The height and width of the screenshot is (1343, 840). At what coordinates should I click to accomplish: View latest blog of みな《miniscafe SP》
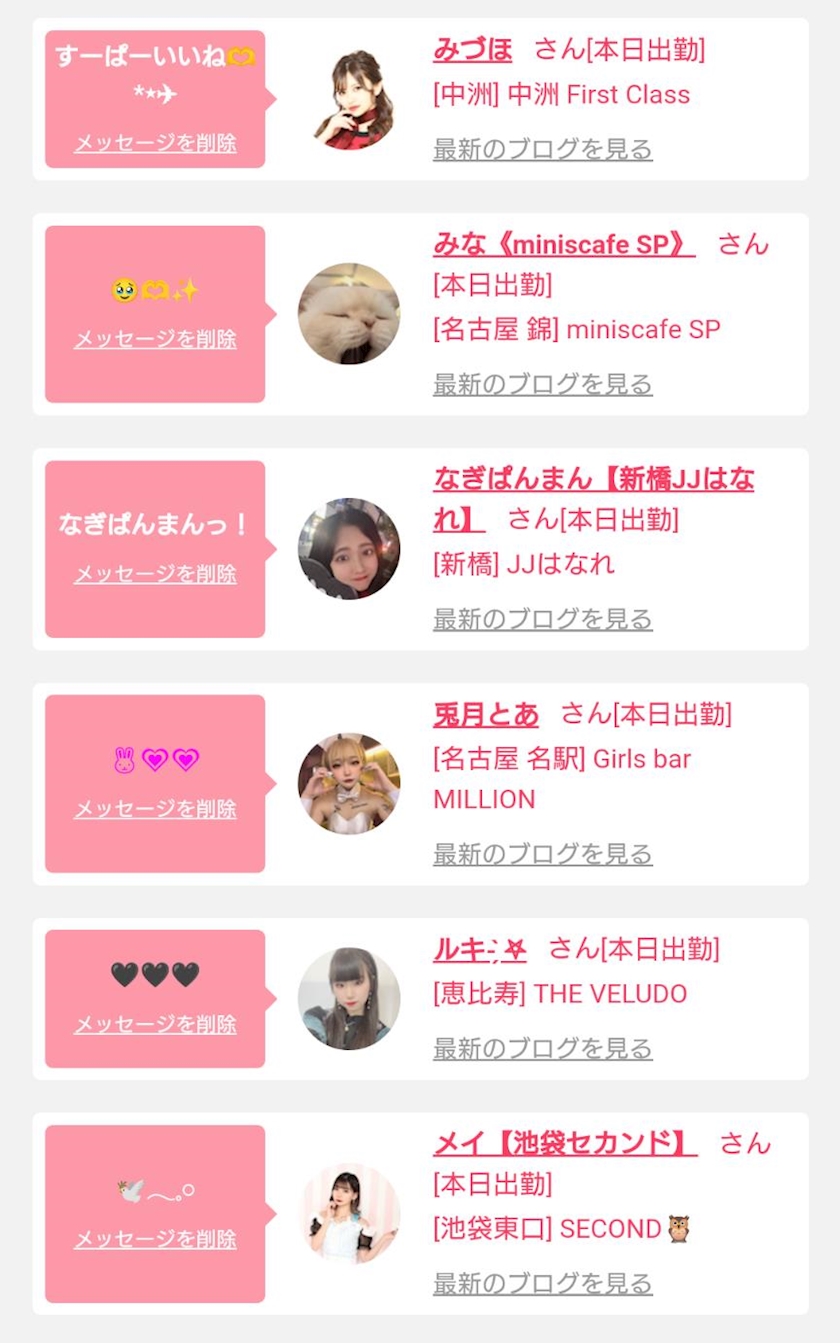(543, 384)
